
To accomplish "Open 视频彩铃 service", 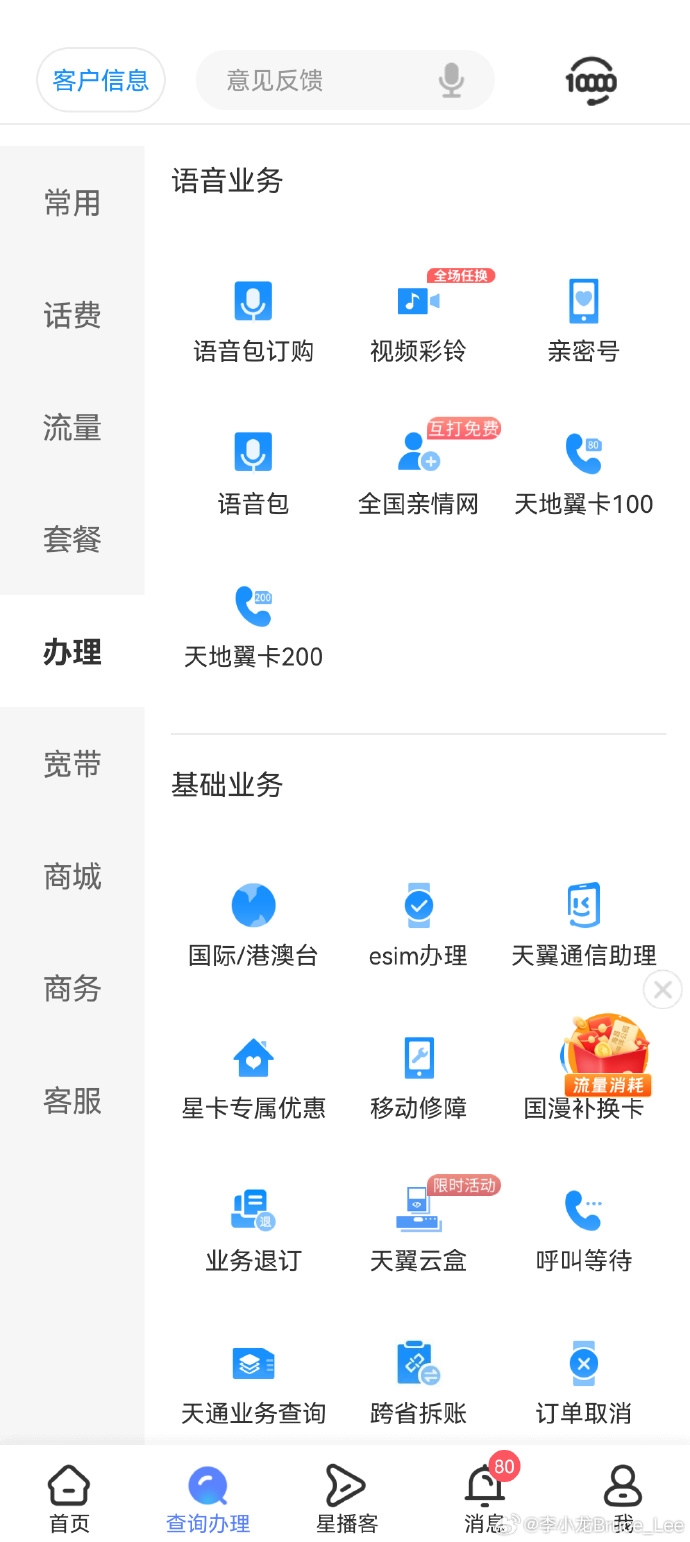I will tap(418, 320).
